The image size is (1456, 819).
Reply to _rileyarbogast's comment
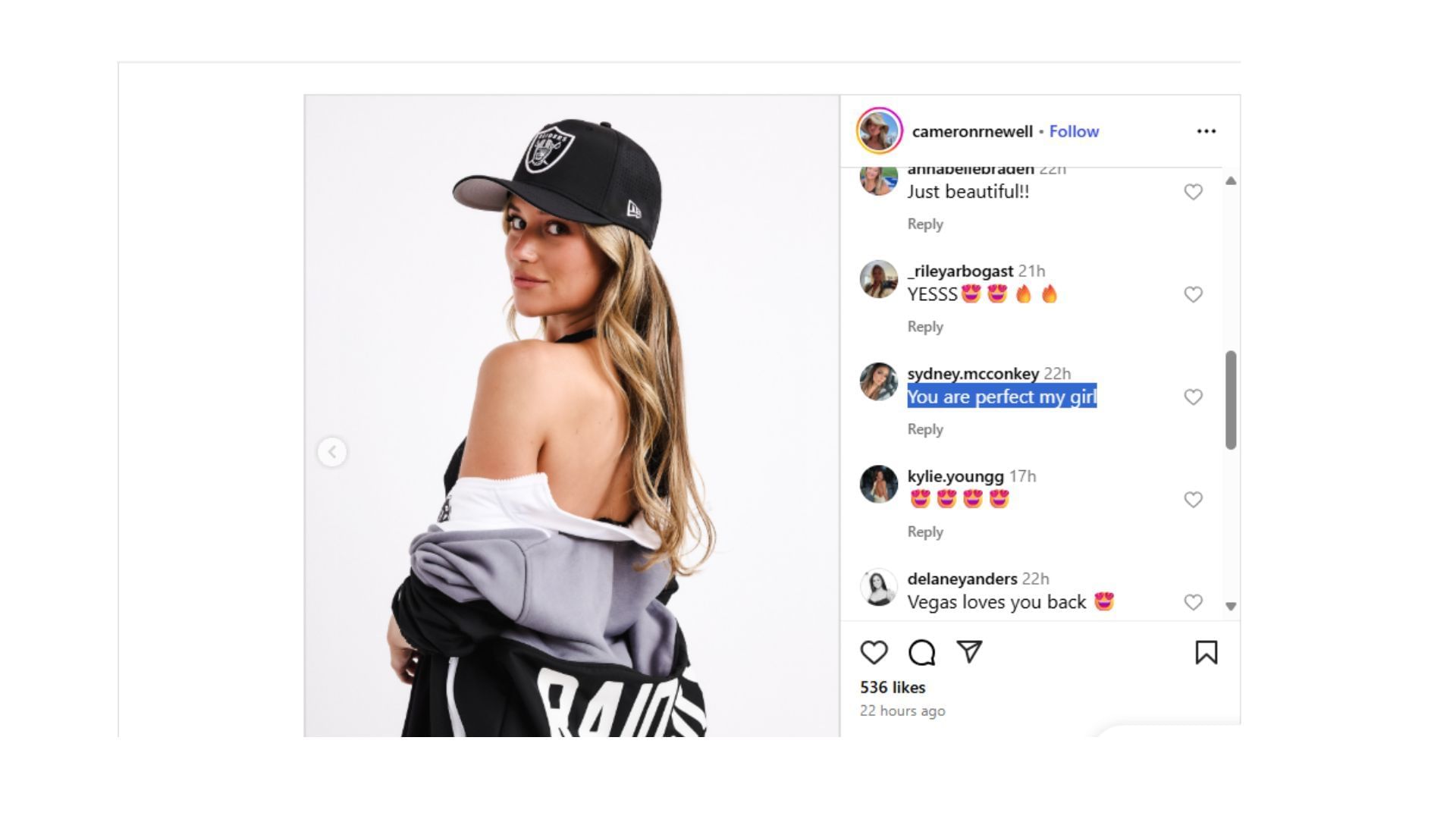(x=924, y=327)
